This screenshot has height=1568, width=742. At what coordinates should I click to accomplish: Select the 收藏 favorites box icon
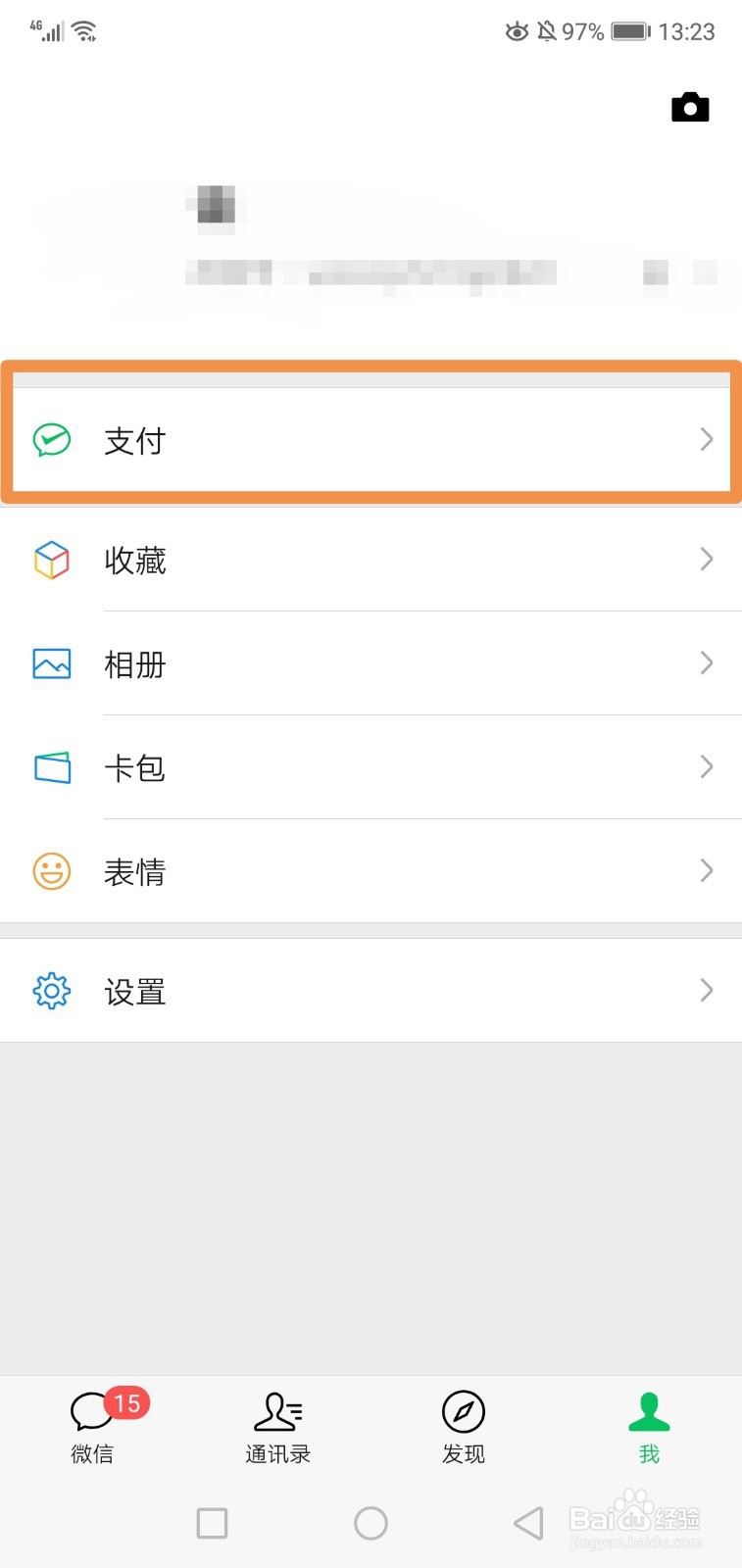coord(51,560)
